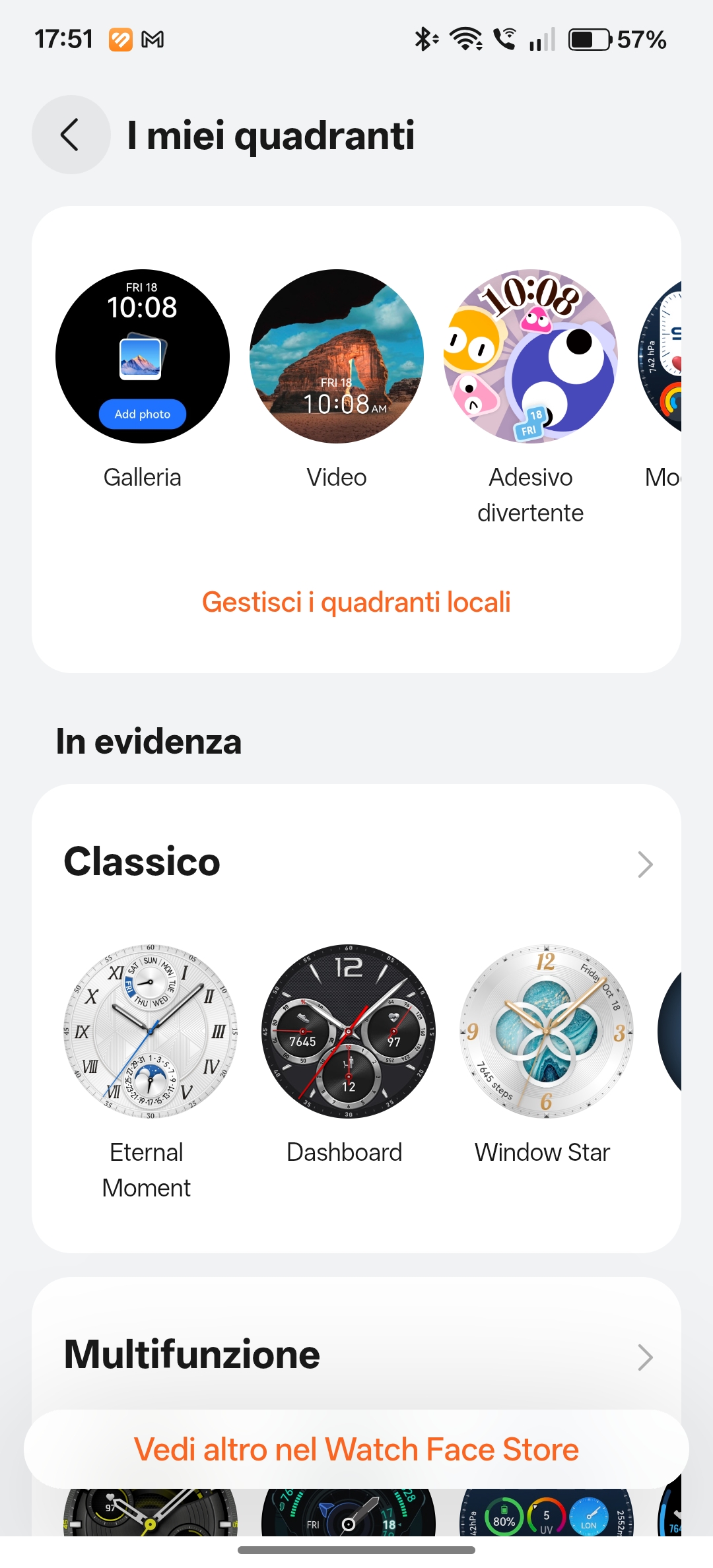Go back from I miei quadranti
713x1568 pixels.
coord(71,135)
